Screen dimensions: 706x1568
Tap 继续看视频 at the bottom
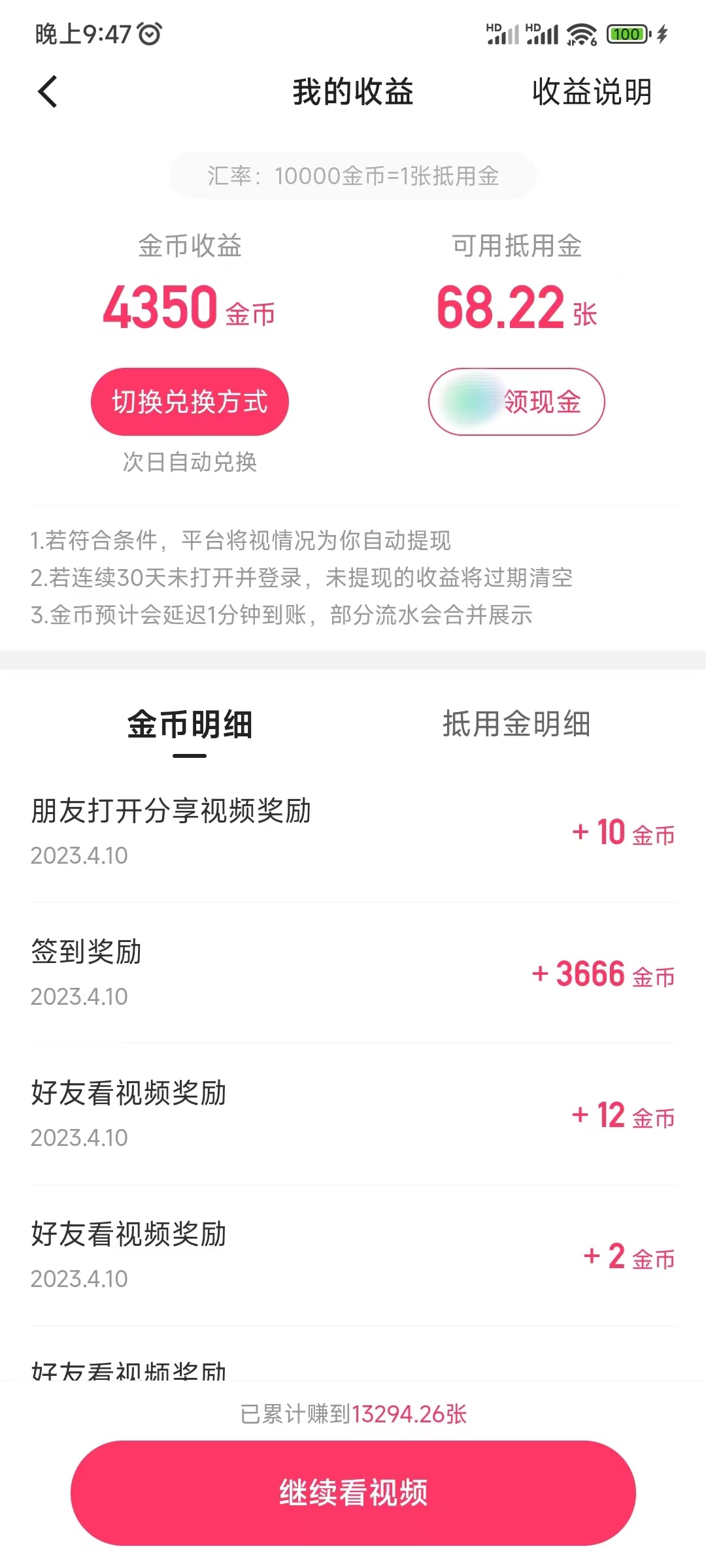[353, 1492]
